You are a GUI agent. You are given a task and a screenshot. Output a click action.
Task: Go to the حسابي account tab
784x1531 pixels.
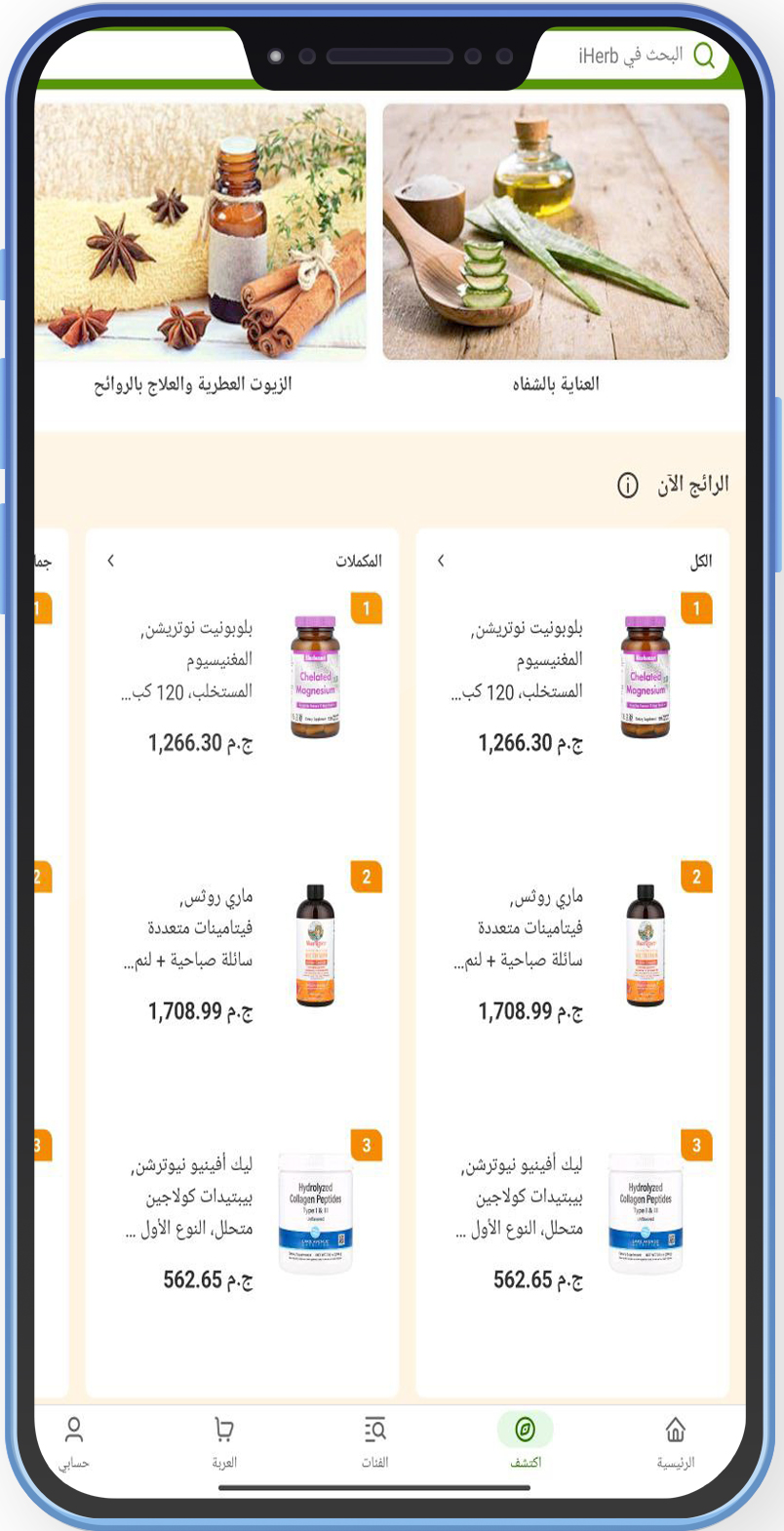coord(74,1441)
